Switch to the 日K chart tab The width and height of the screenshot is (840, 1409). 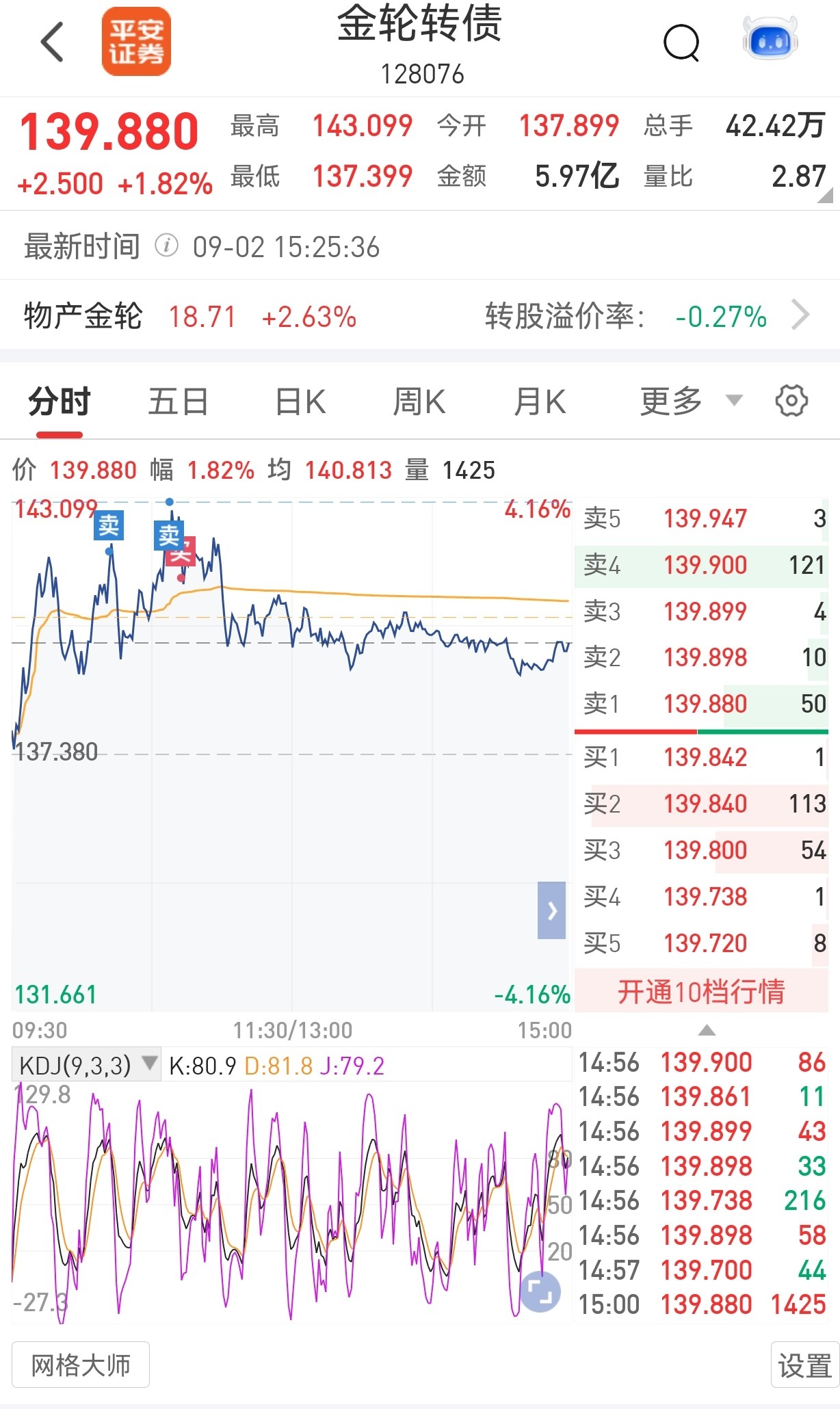[300, 401]
